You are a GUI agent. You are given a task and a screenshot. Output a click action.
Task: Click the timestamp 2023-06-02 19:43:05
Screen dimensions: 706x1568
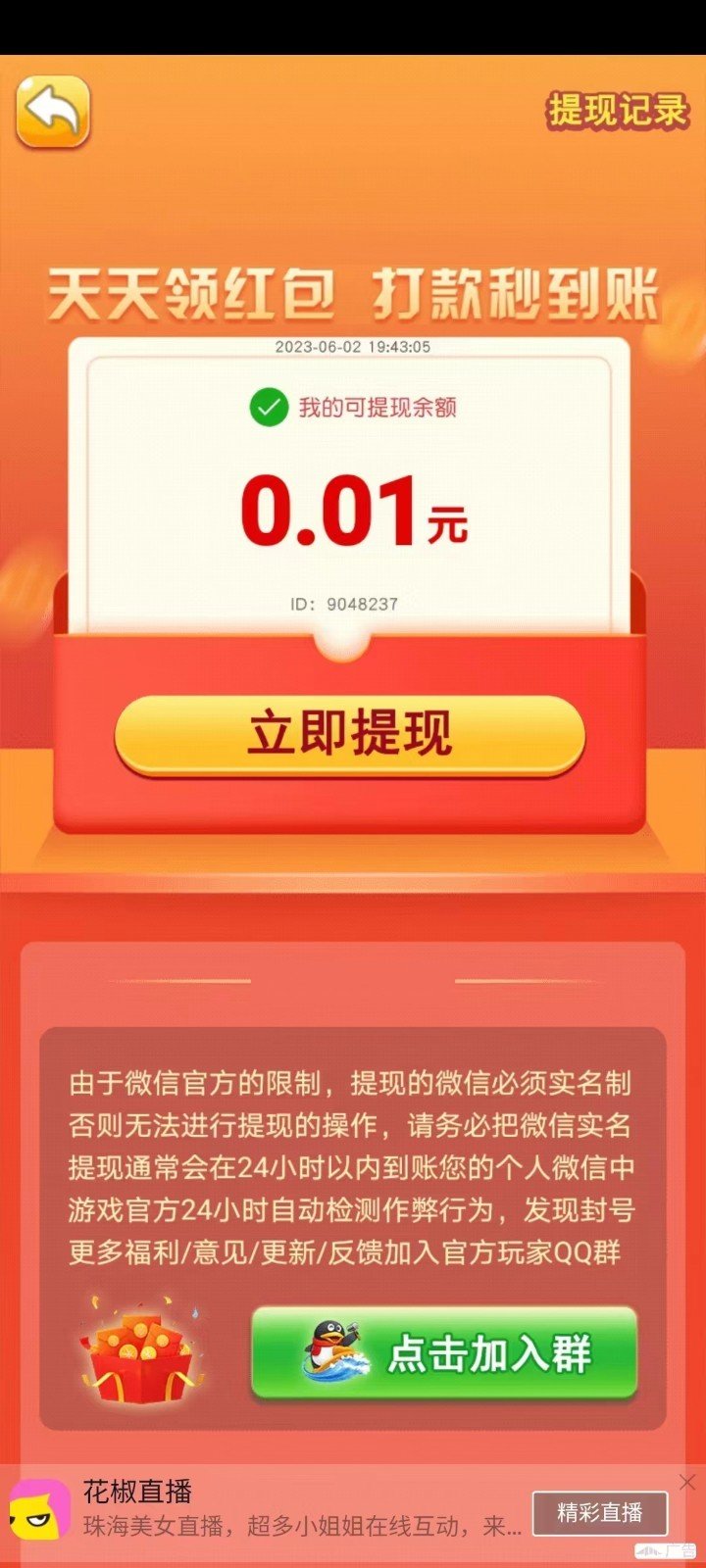point(353,347)
